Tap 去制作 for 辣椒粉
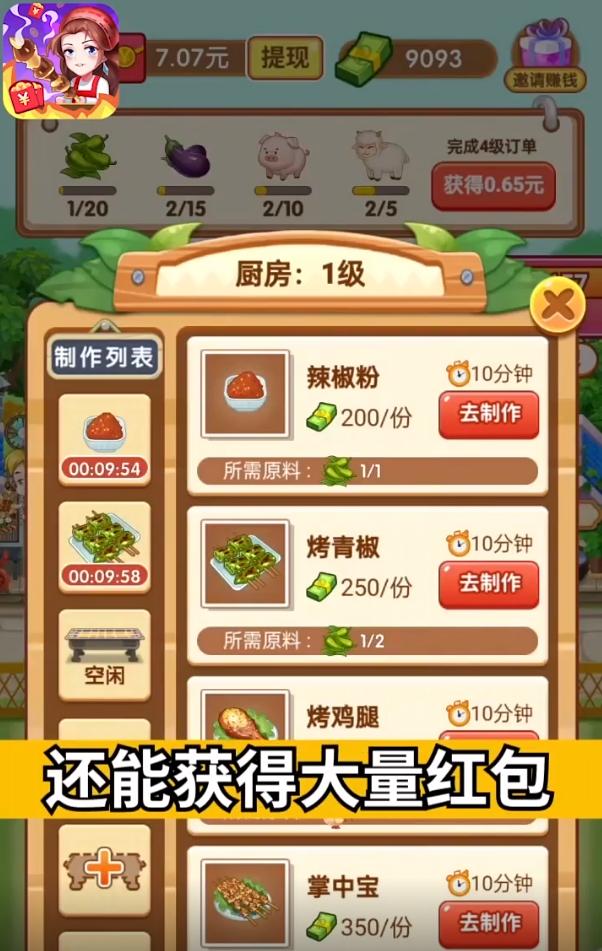The image size is (602, 951). [x=489, y=414]
